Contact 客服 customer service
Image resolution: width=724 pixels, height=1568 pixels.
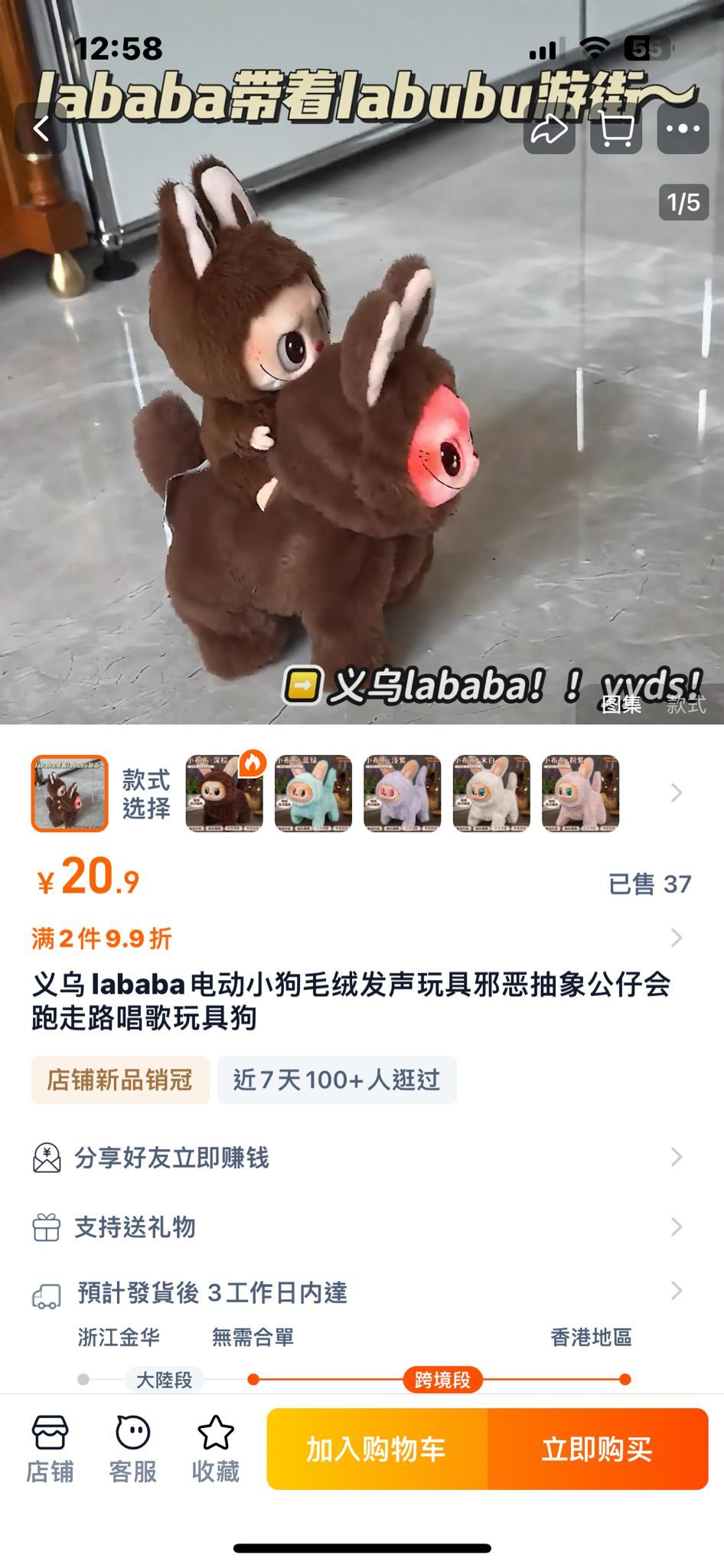[x=132, y=1449]
